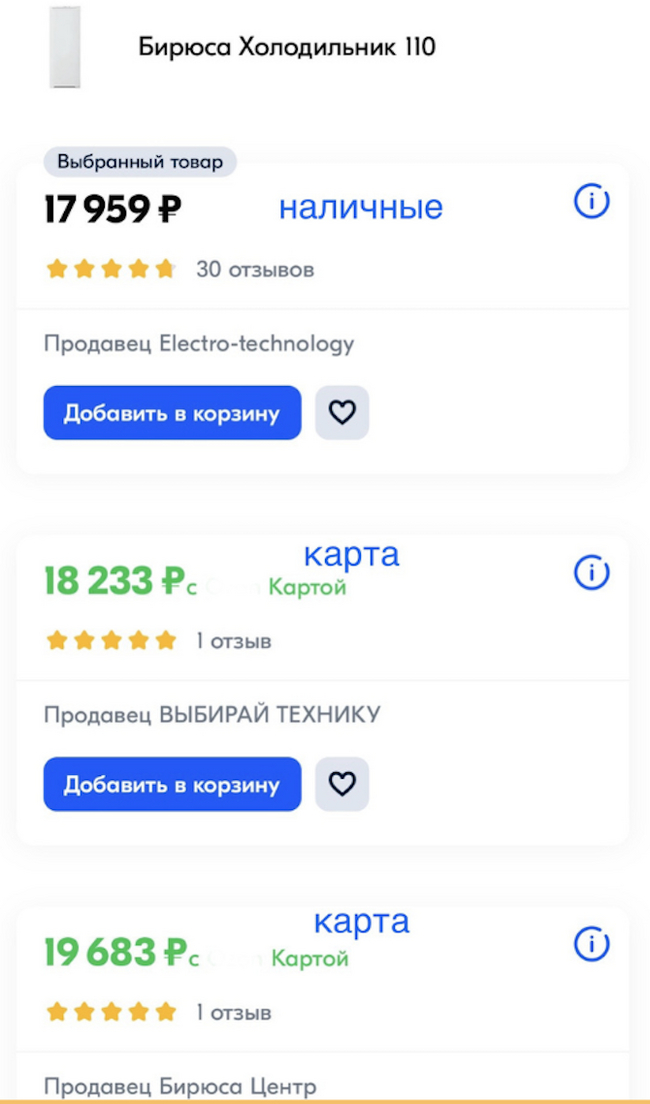Viewport: 650px width, 1104px height.
Task: Favorite the Electro-technology seller's offer
Action: [342, 413]
